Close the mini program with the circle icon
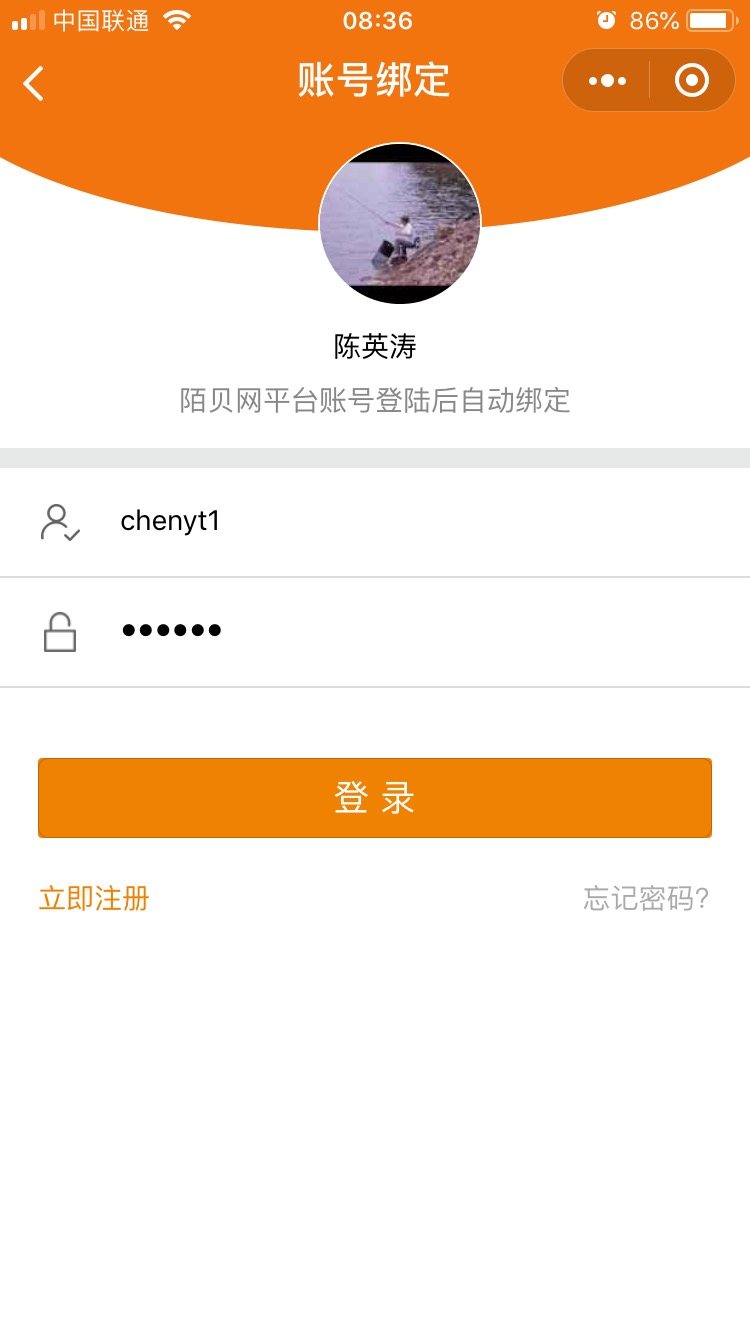Viewport: 750px width, 1334px height. [x=692, y=81]
